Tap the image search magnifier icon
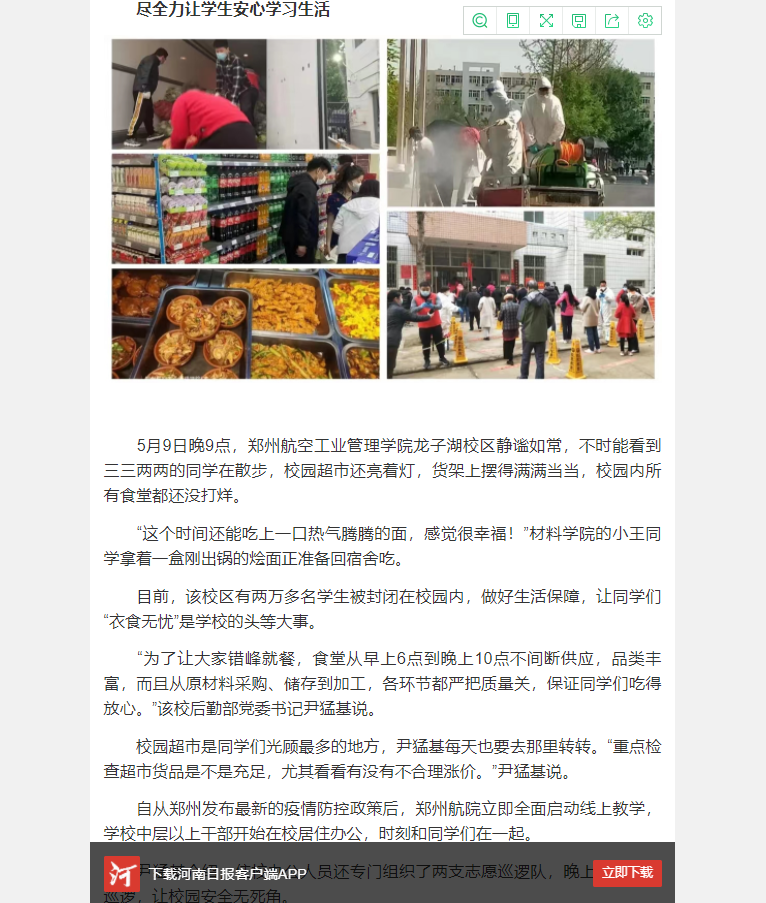This screenshot has height=903, width=766. 480,21
